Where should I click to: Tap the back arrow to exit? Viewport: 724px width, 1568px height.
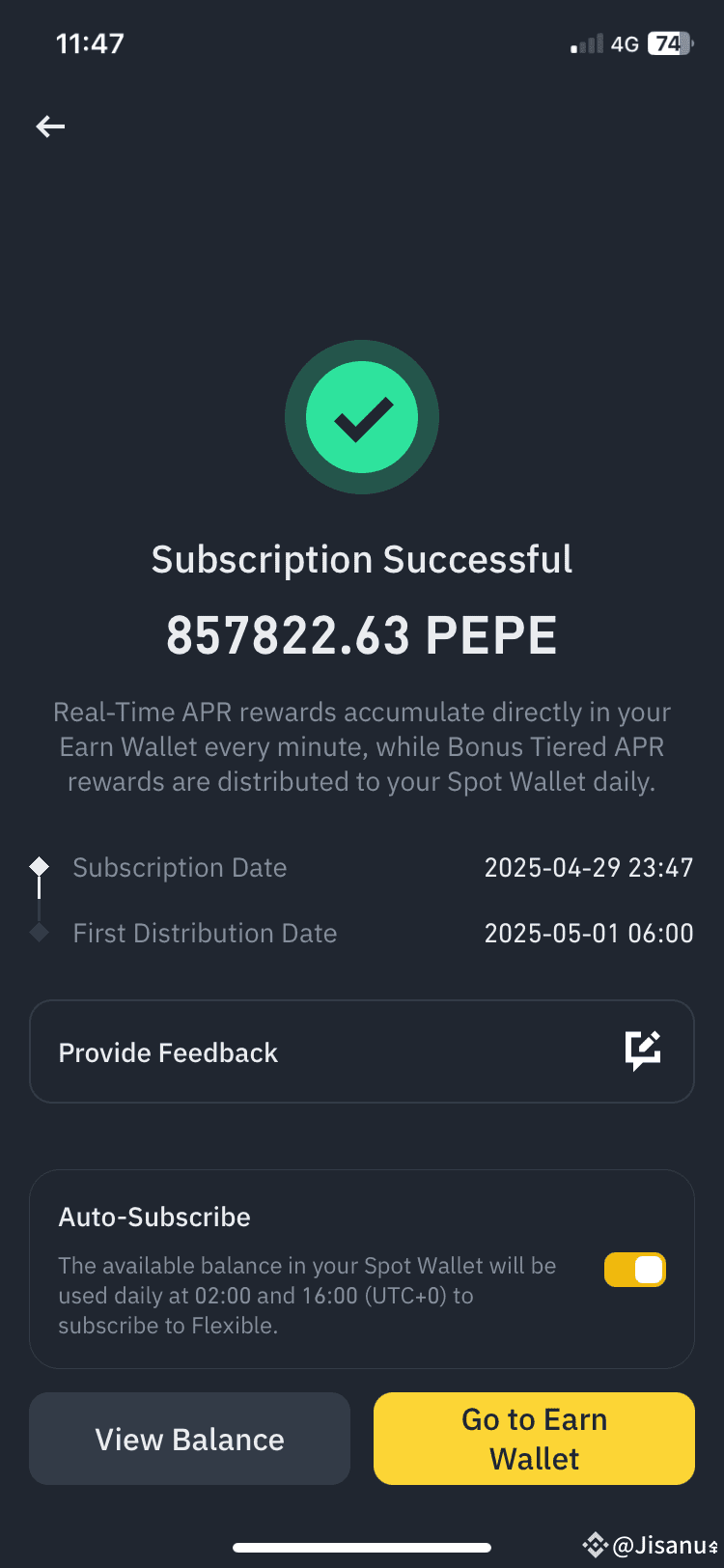[x=50, y=126]
